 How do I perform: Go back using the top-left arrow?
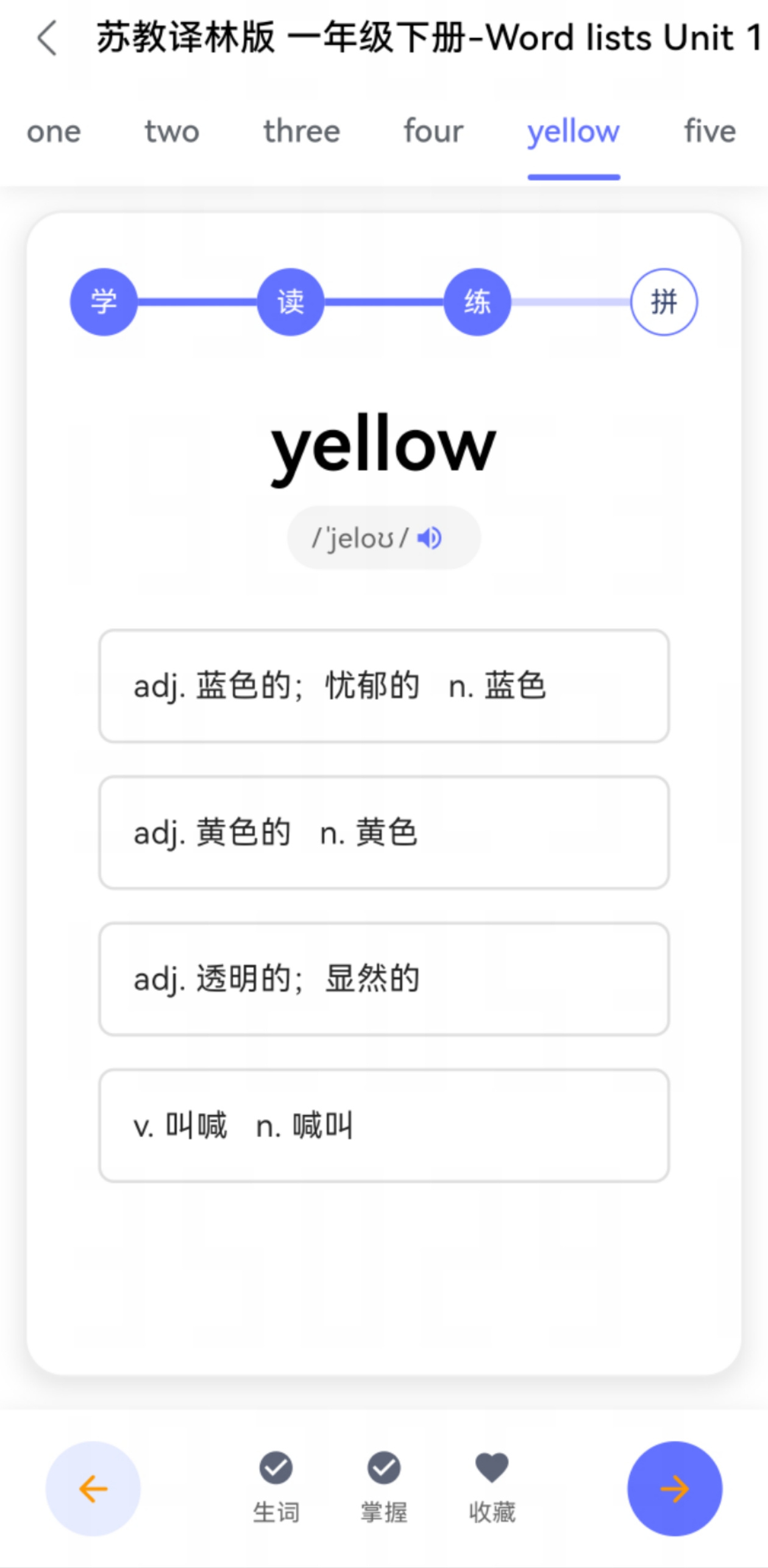(48, 38)
